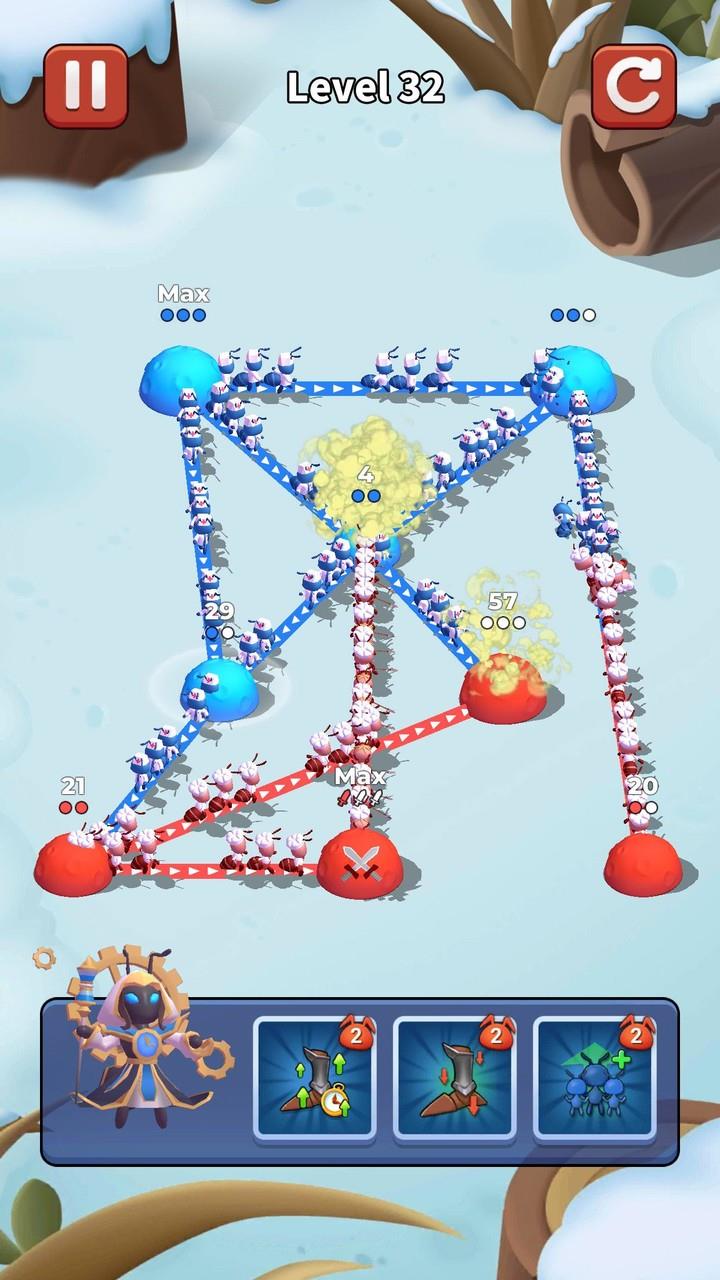The image size is (720, 1280).
Task: Pause the game
Action: point(85,86)
